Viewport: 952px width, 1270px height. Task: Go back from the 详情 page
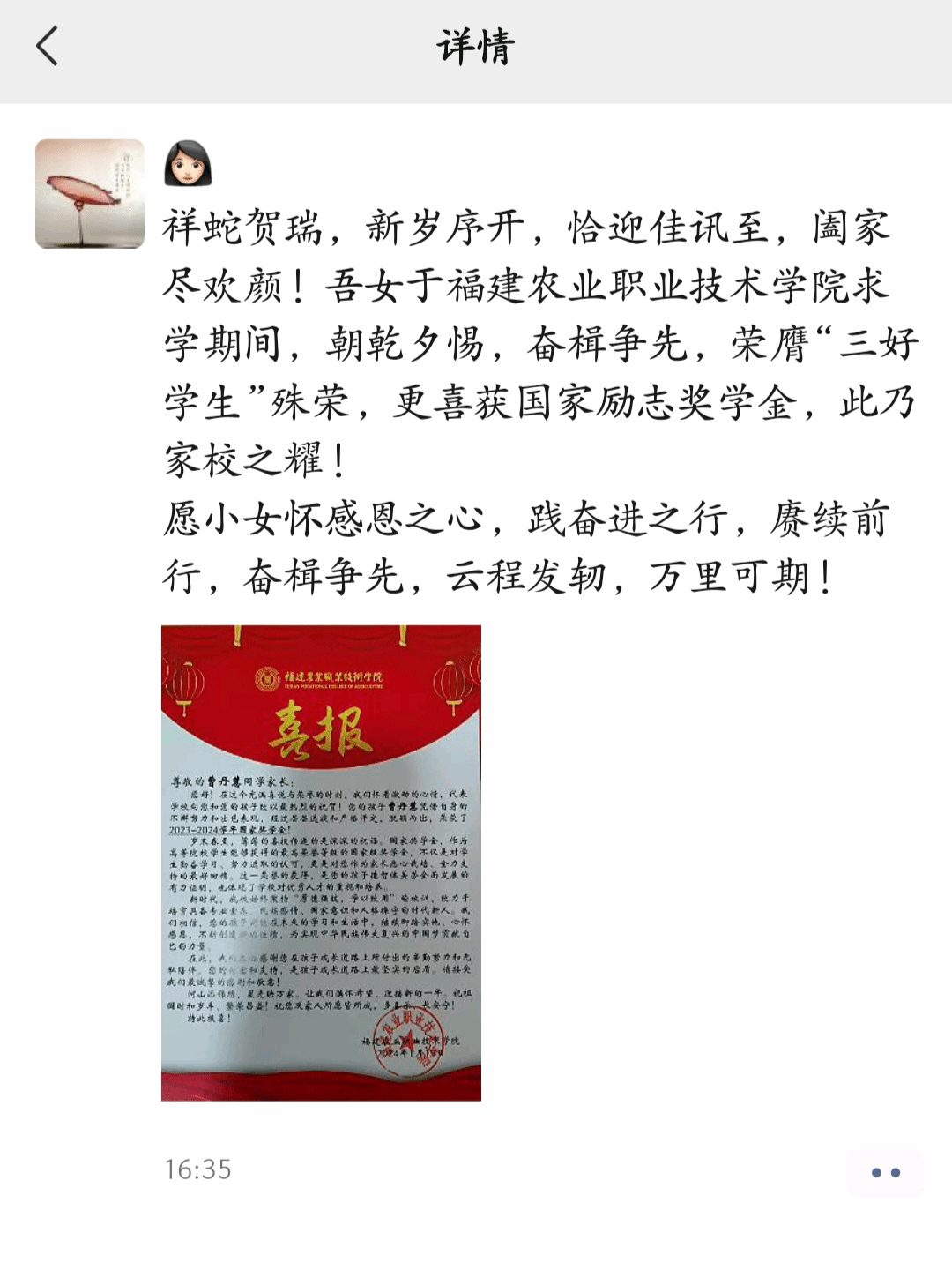tap(48, 47)
